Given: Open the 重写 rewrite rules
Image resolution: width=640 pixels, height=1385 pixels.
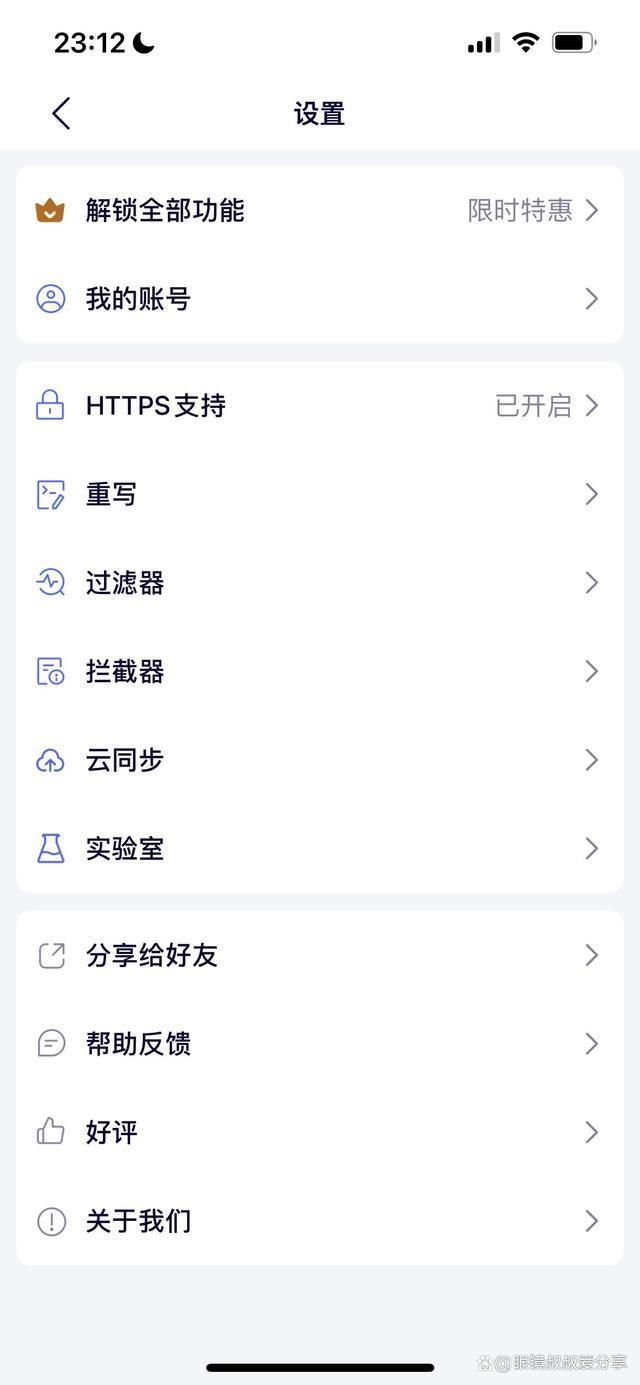Looking at the screenshot, I should pos(320,494).
